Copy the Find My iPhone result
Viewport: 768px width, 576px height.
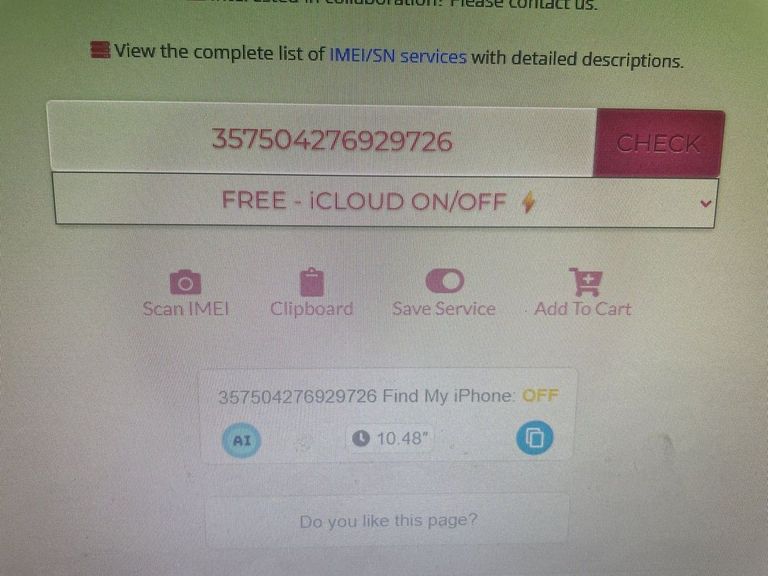534,438
